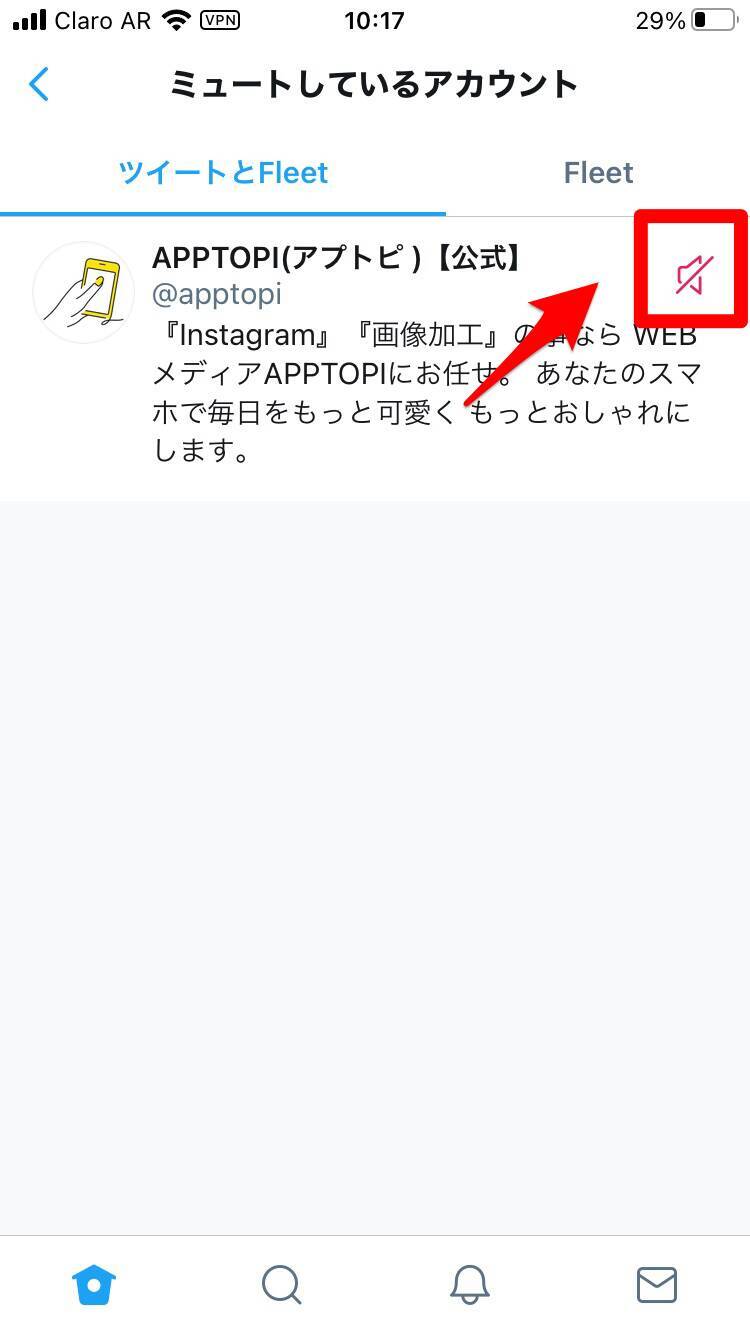Switch to the ツイートとFleet tab
750x1334 pixels.
click(x=223, y=173)
